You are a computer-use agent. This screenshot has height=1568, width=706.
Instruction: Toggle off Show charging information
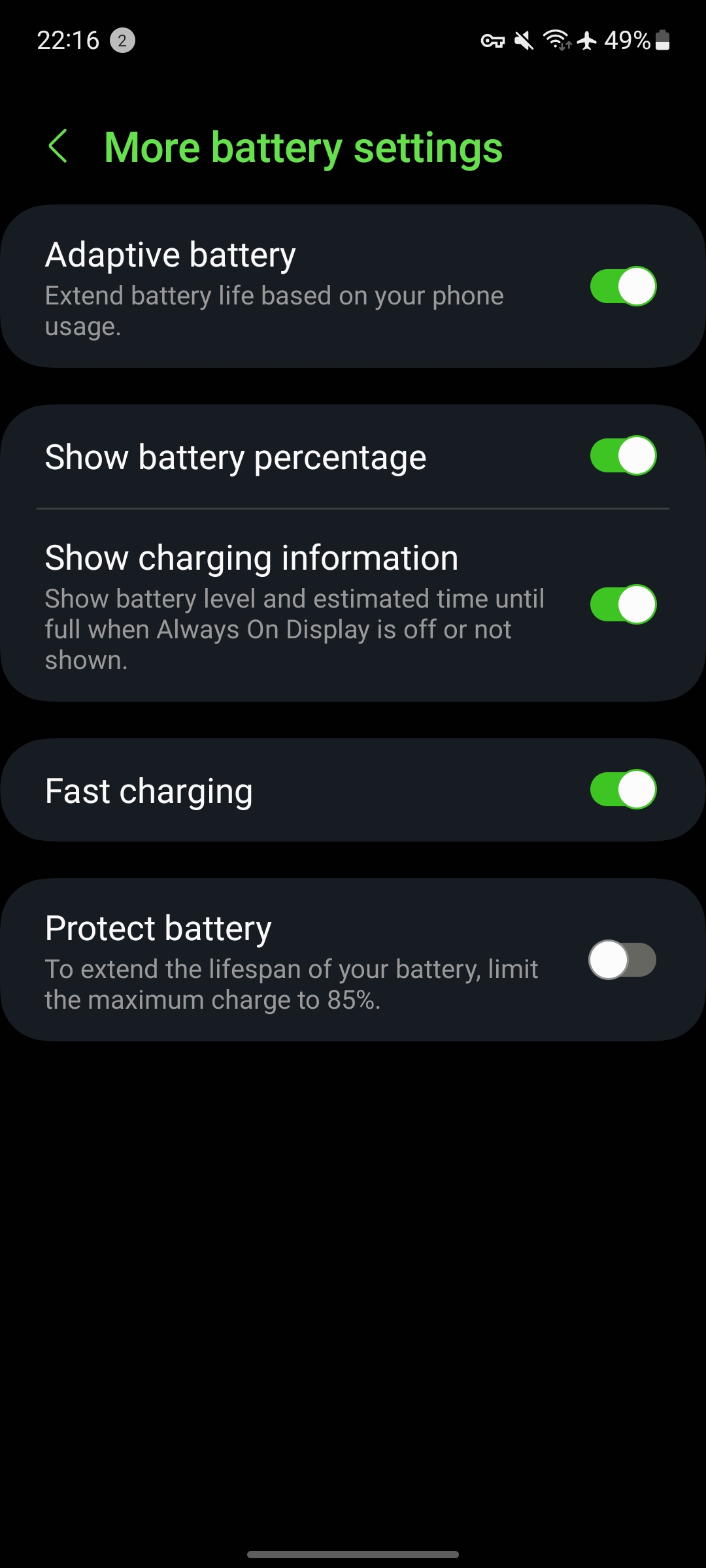(623, 604)
